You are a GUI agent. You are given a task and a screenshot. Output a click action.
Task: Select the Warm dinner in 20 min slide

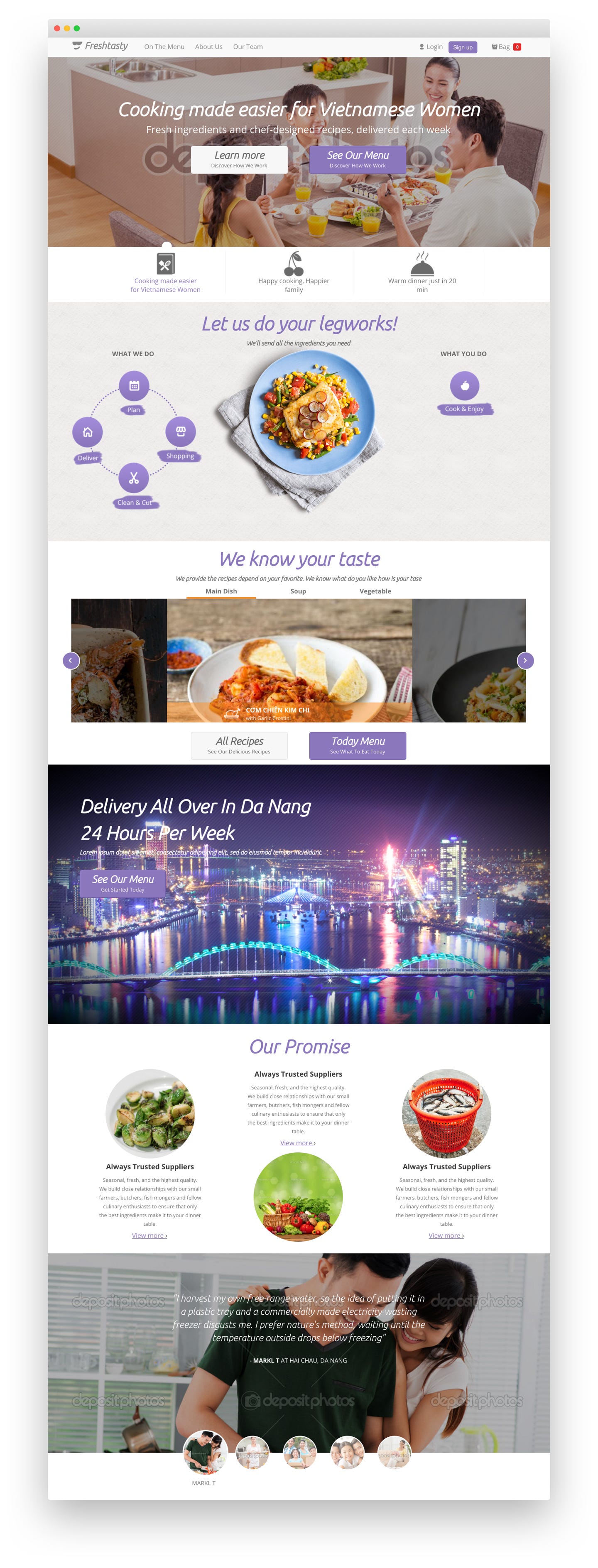[422, 273]
